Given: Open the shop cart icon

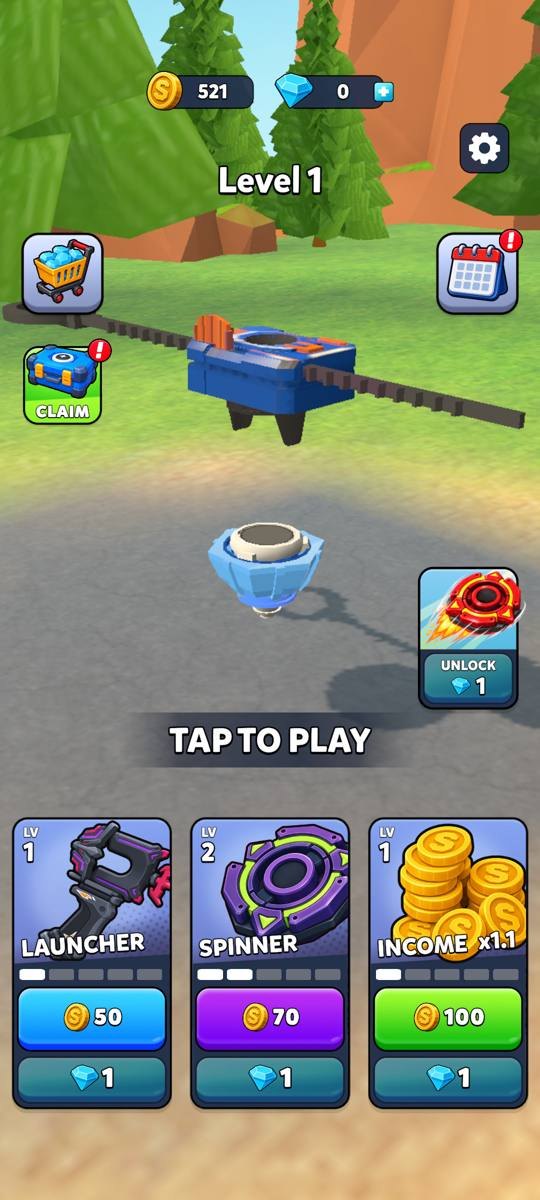Looking at the screenshot, I should click(x=62, y=273).
